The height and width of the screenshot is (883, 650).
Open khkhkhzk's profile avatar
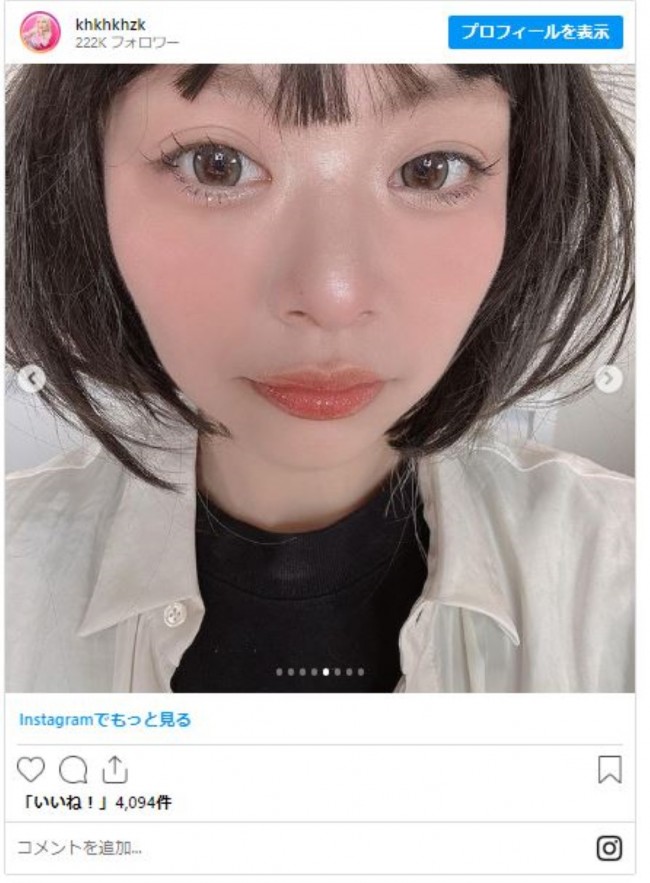40,32
